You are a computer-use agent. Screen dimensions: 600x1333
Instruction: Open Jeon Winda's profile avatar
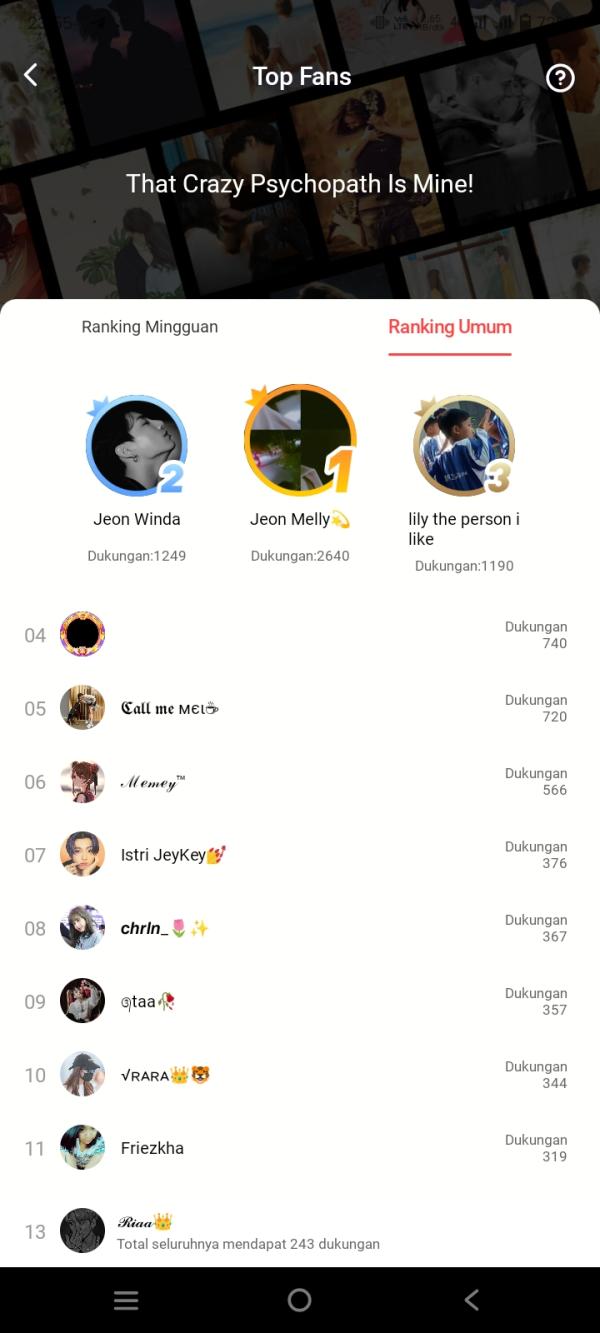[x=136, y=445]
